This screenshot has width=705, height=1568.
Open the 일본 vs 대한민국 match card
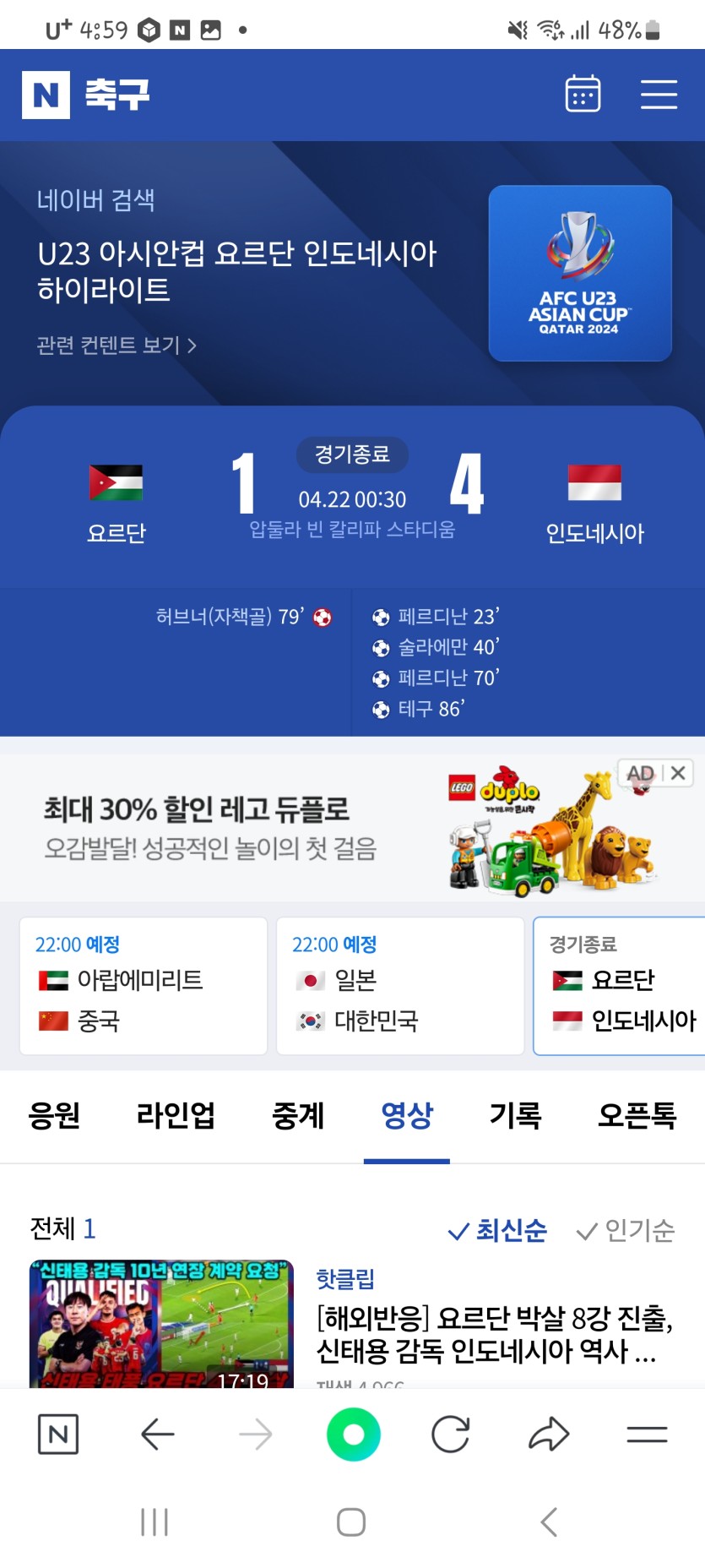coord(400,986)
